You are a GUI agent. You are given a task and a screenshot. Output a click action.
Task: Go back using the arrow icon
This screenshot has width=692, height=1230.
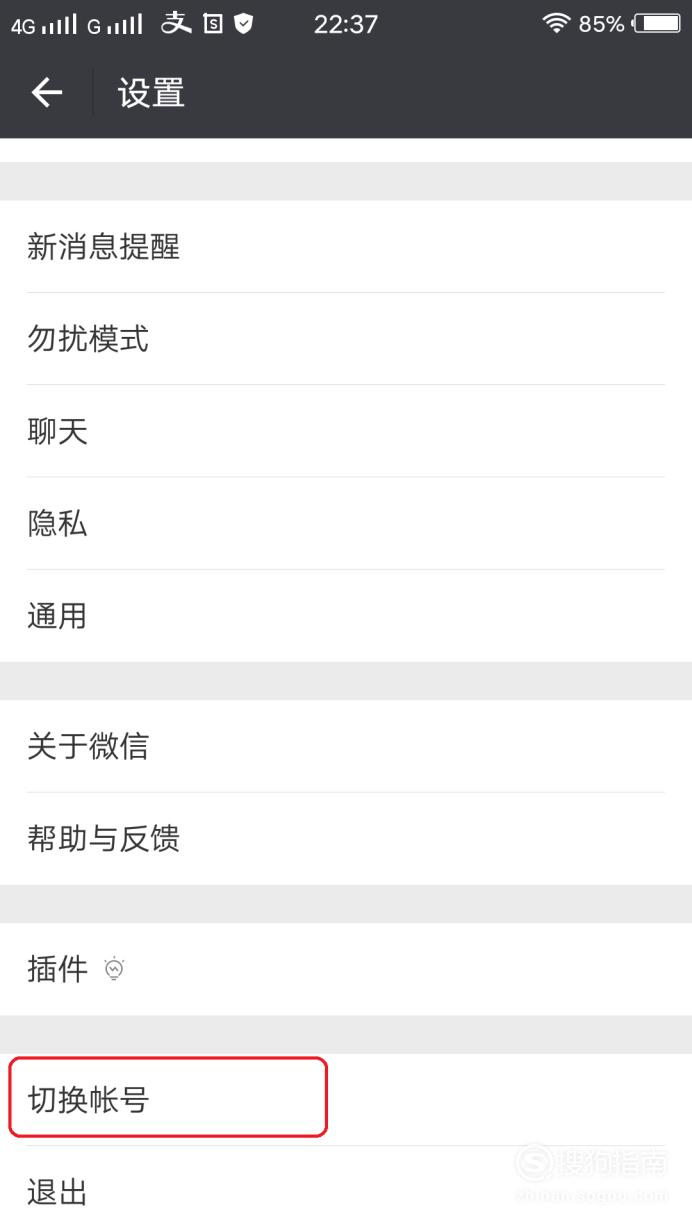[x=46, y=93]
